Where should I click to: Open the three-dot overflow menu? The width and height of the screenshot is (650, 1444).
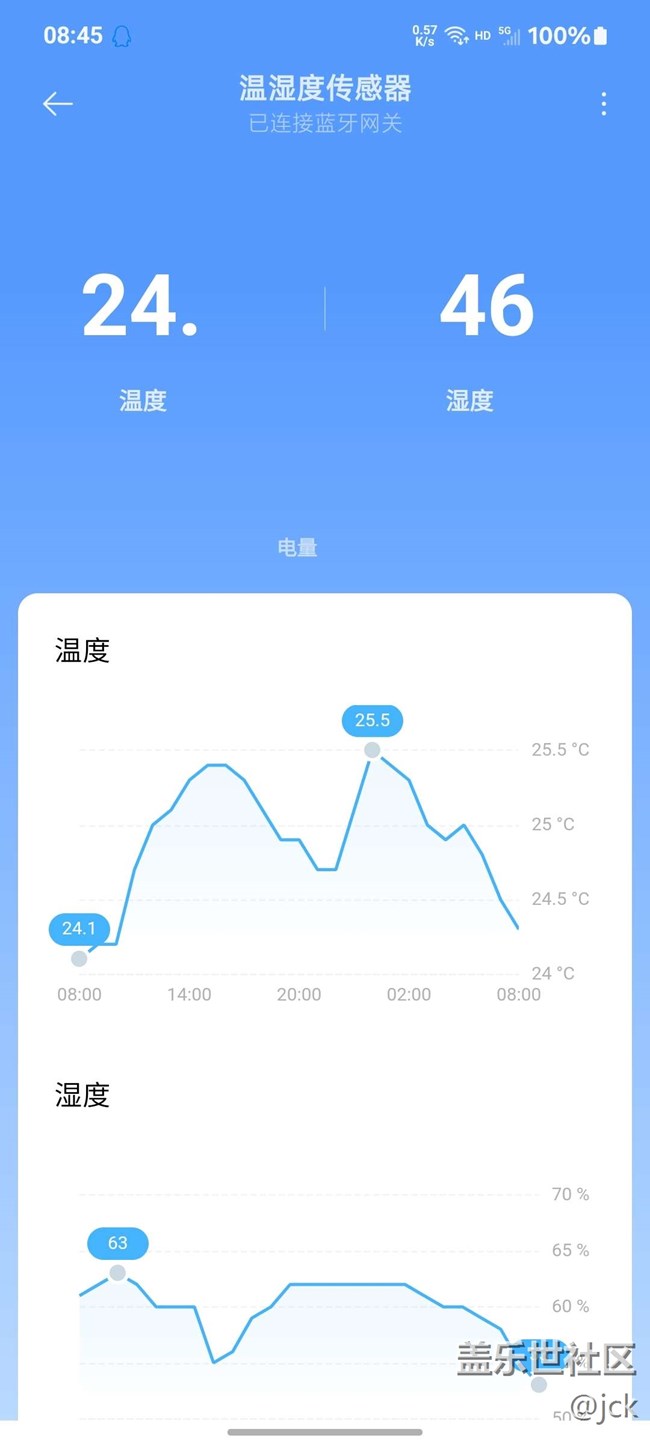pyautogui.click(x=603, y=104)
